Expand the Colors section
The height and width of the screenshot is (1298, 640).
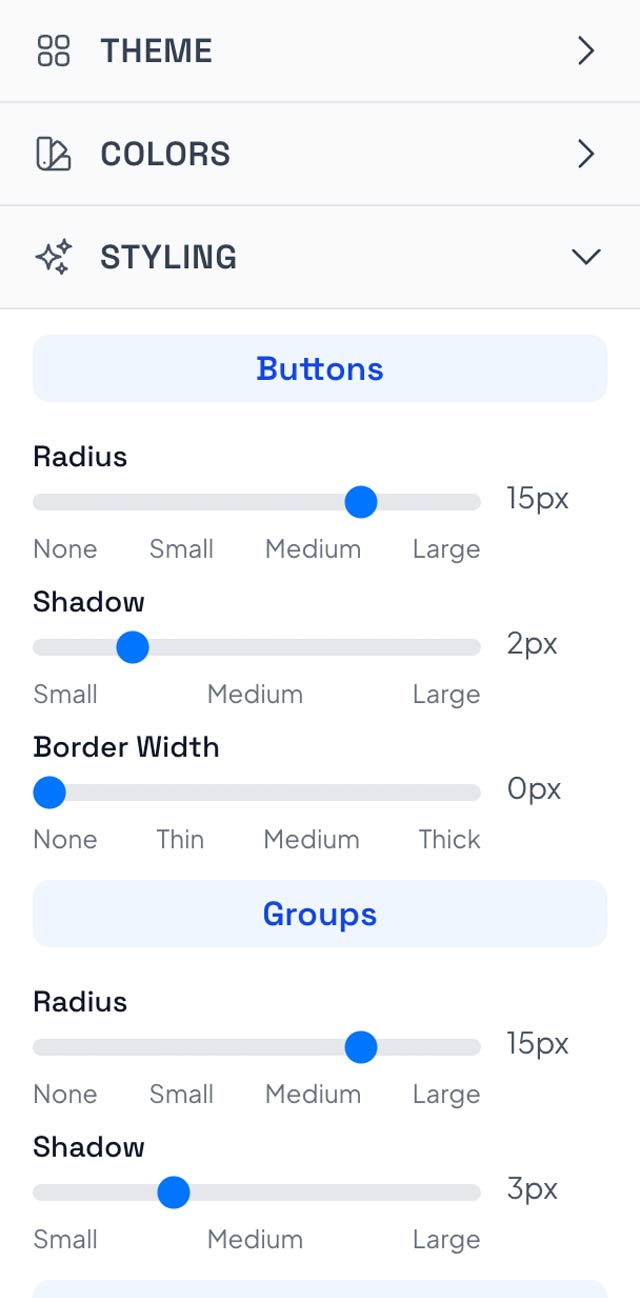point(319,154)
